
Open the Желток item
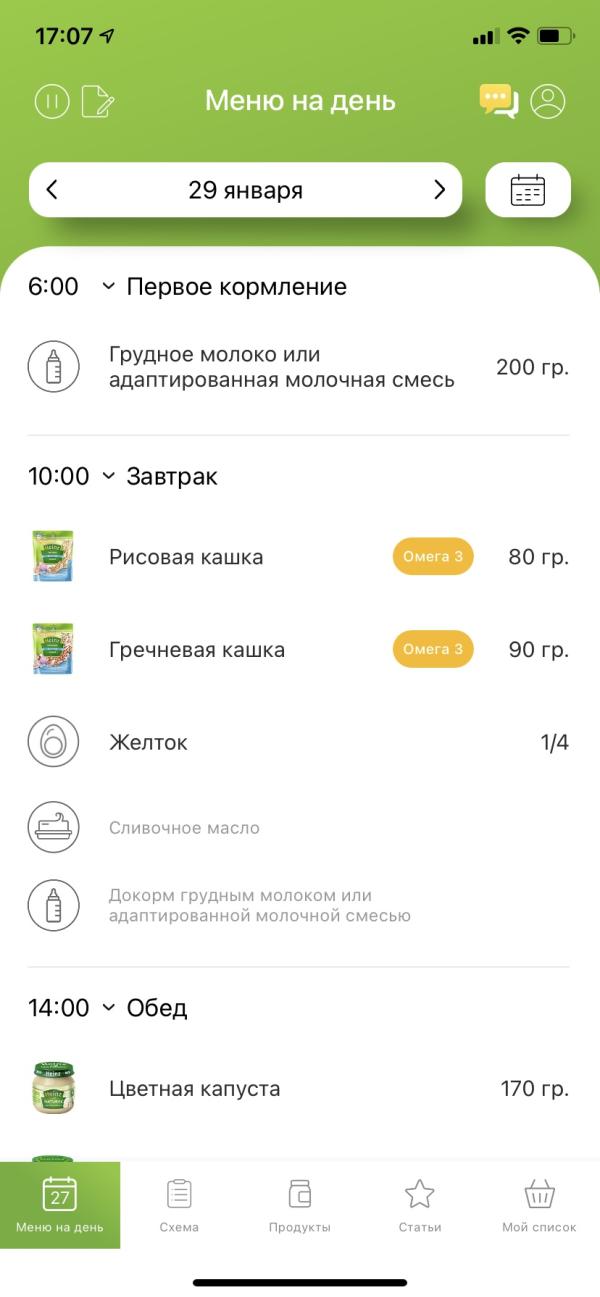pyautogui.click(x=148, y=743)
